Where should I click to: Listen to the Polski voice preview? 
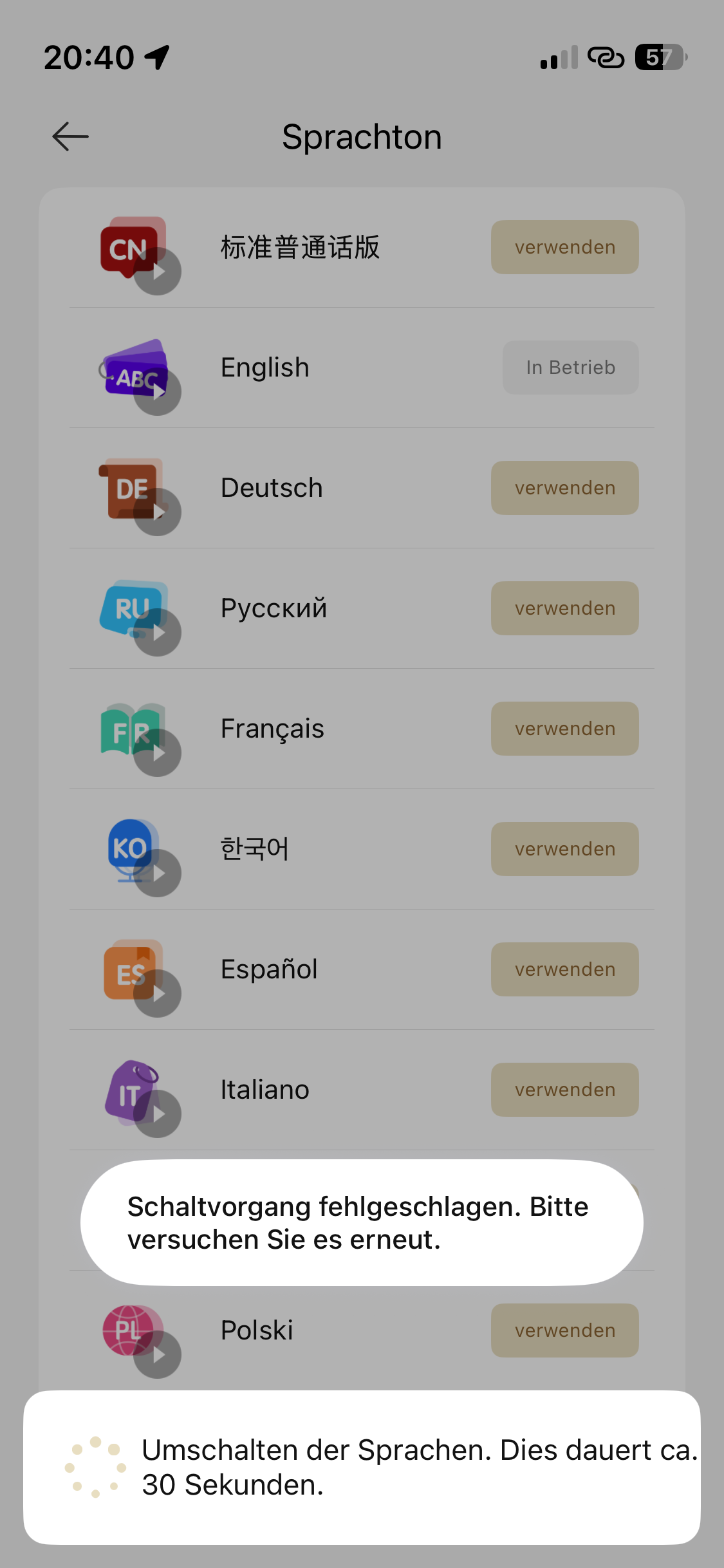coord(158,1355)
